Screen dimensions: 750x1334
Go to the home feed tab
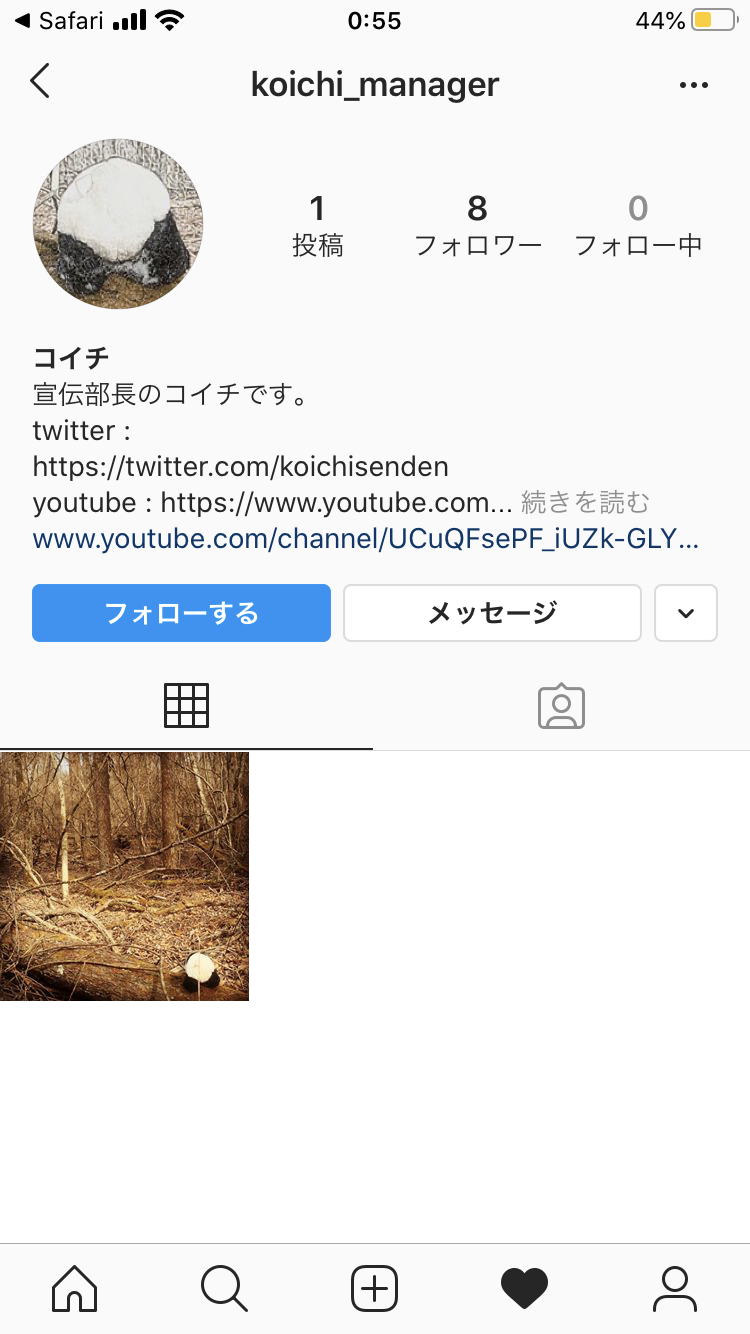(75, 1288)
